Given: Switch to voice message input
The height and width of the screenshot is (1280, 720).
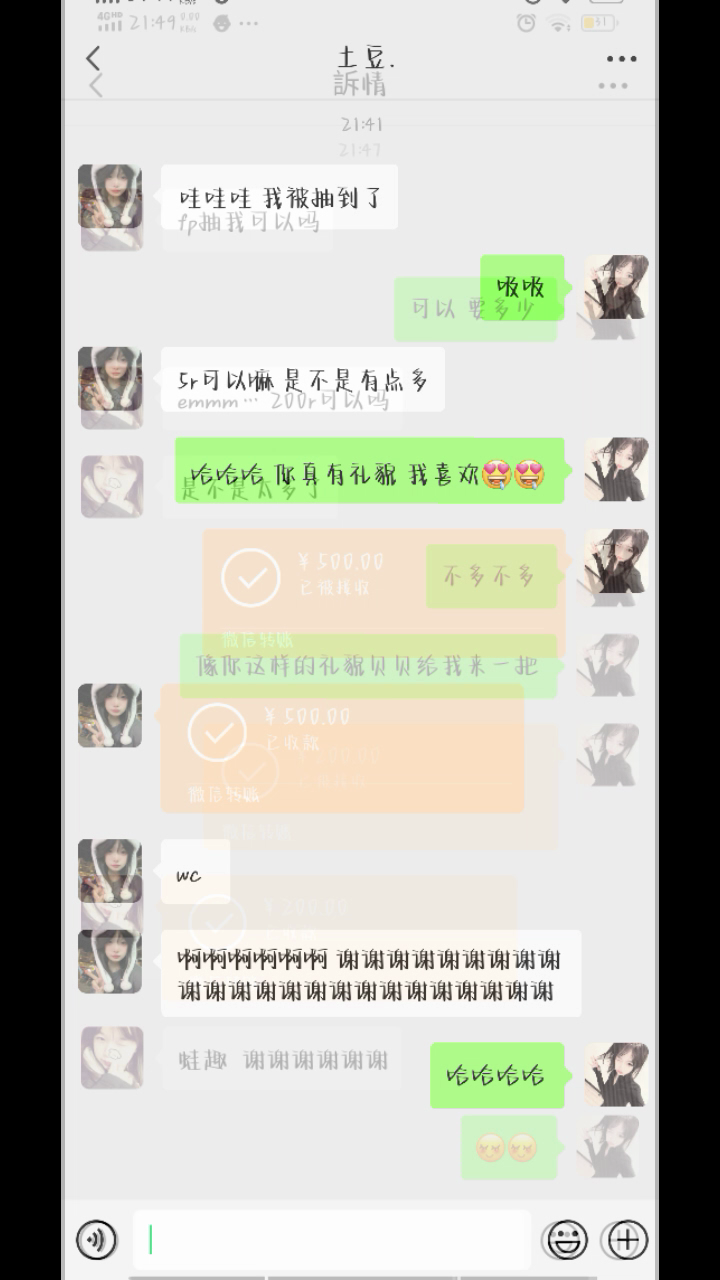Looking at the screenshot, I should (97, 1240).
